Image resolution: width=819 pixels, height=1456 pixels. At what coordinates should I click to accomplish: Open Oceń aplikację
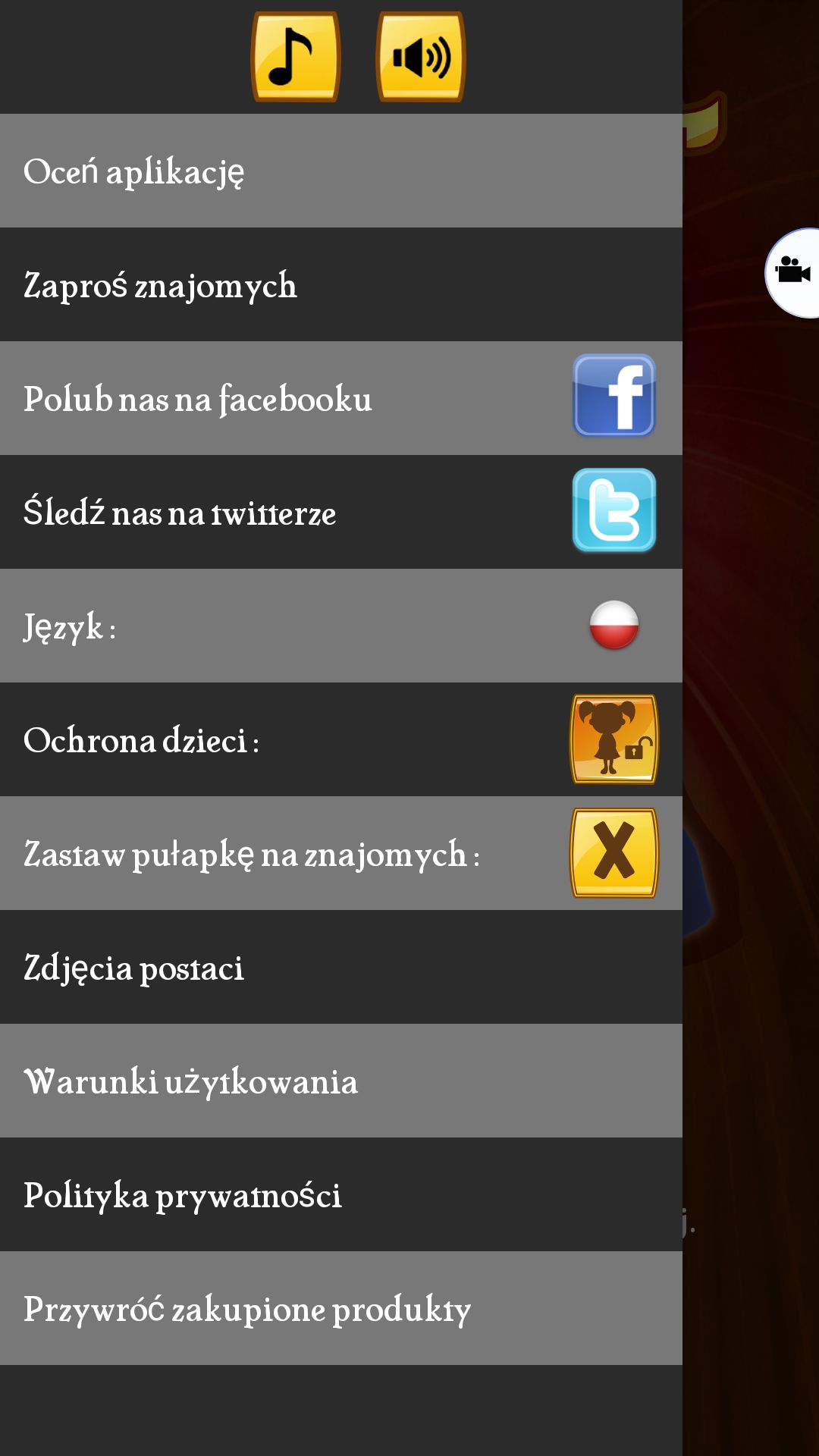click(x=341, y=171)
